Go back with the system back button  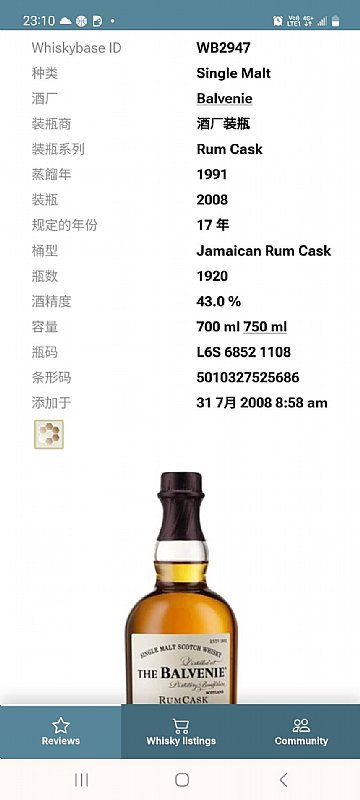pos(284,780)
